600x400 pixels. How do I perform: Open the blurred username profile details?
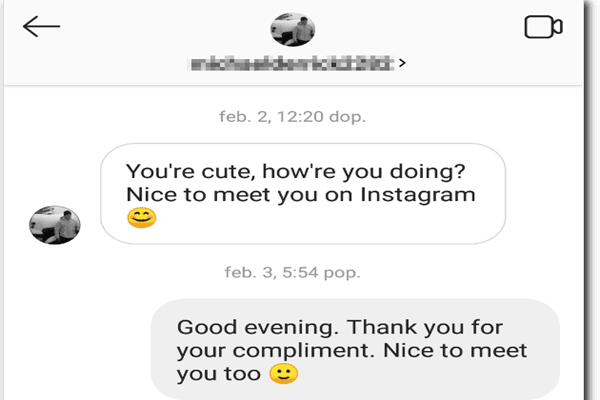point(299,64)
